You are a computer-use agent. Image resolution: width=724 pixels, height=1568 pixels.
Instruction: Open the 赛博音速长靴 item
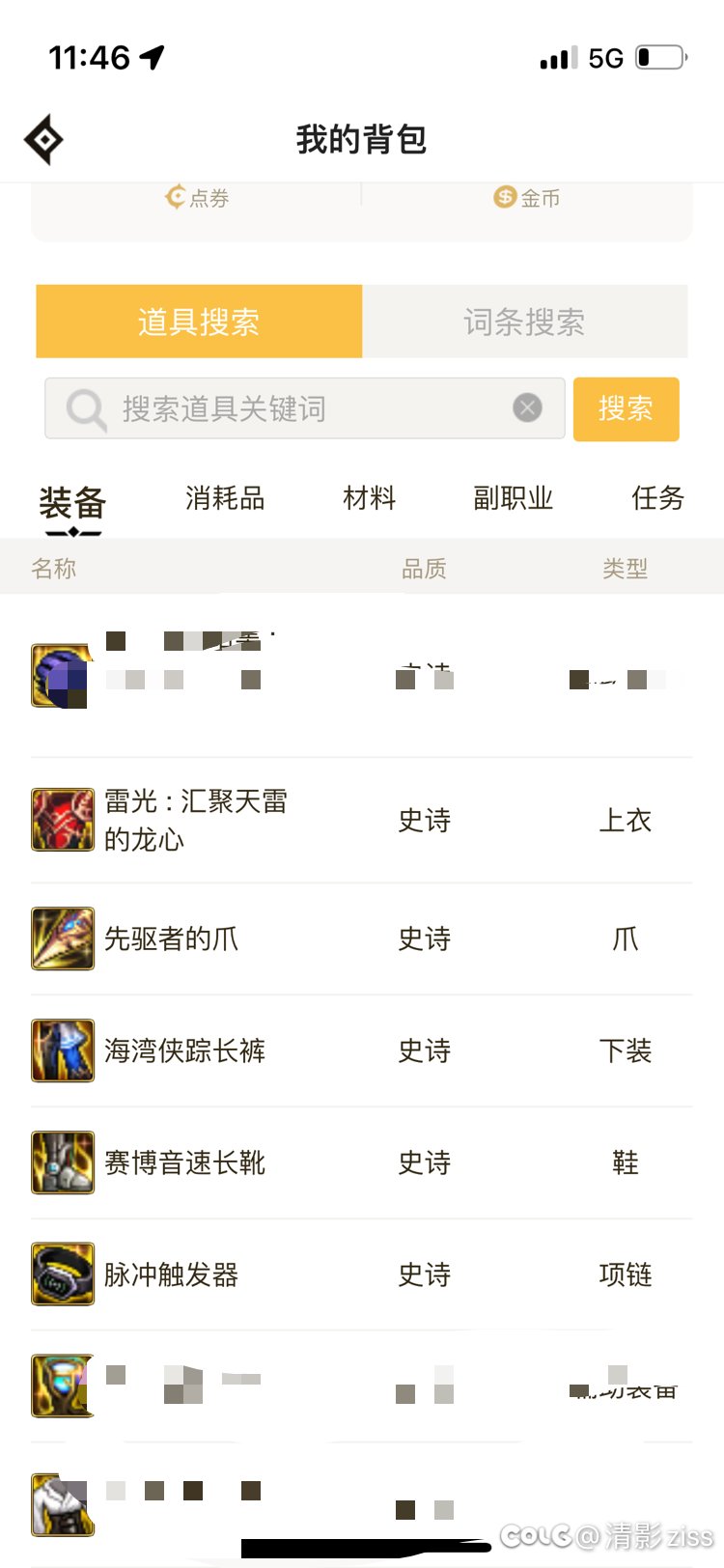[x=362, y=1162]
